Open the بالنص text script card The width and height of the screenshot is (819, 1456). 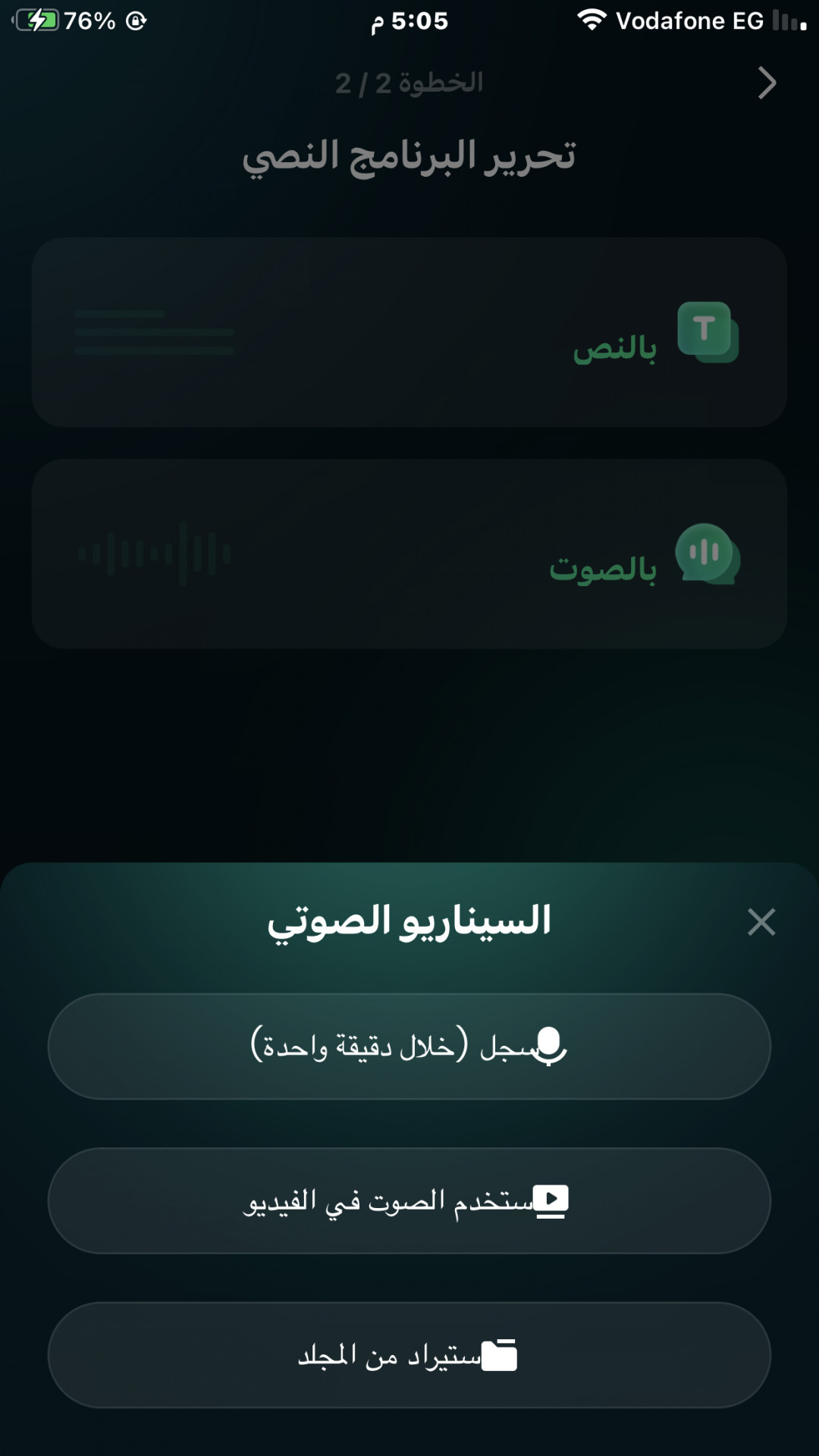409,333
